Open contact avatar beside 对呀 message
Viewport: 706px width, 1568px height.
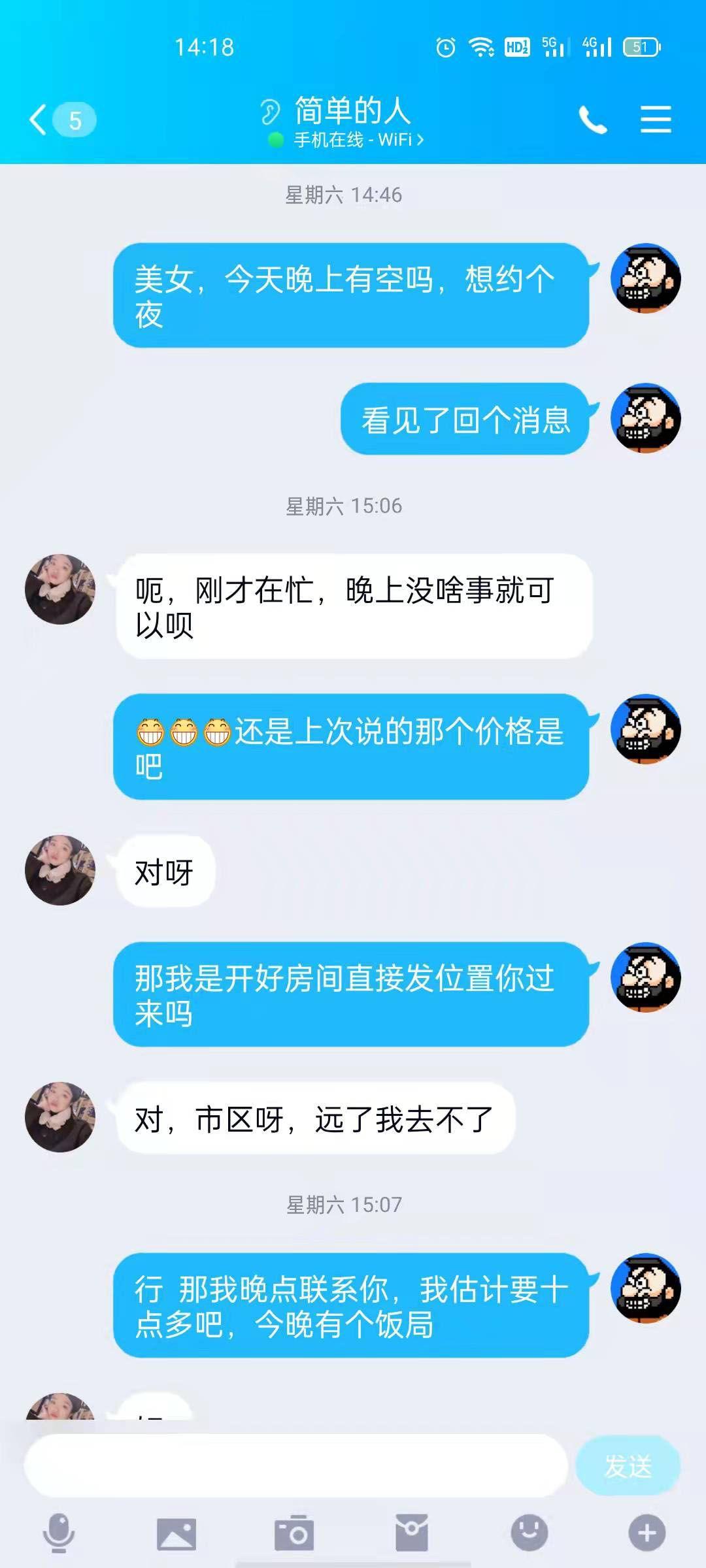tap(60, 870)
